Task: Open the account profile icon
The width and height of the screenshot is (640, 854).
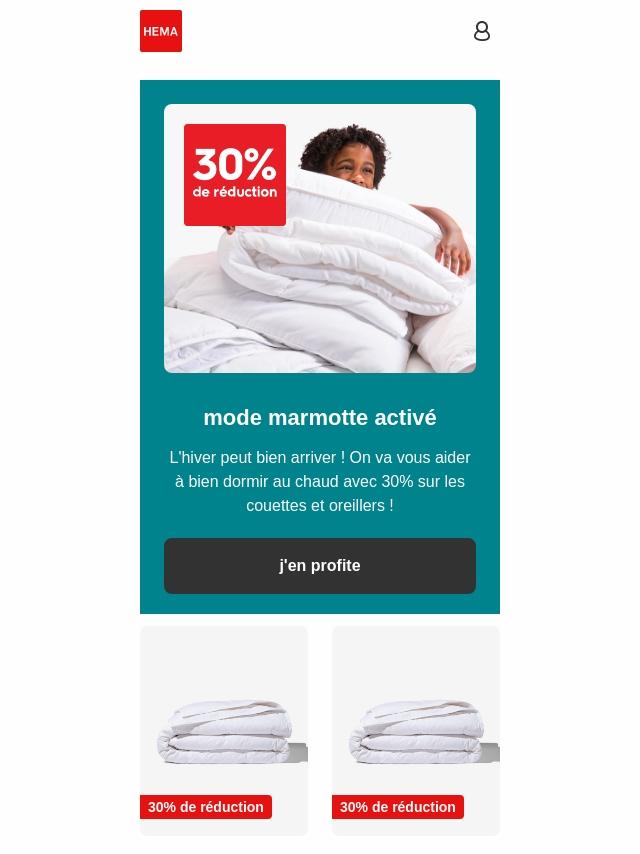Action: tap(481, 31)
